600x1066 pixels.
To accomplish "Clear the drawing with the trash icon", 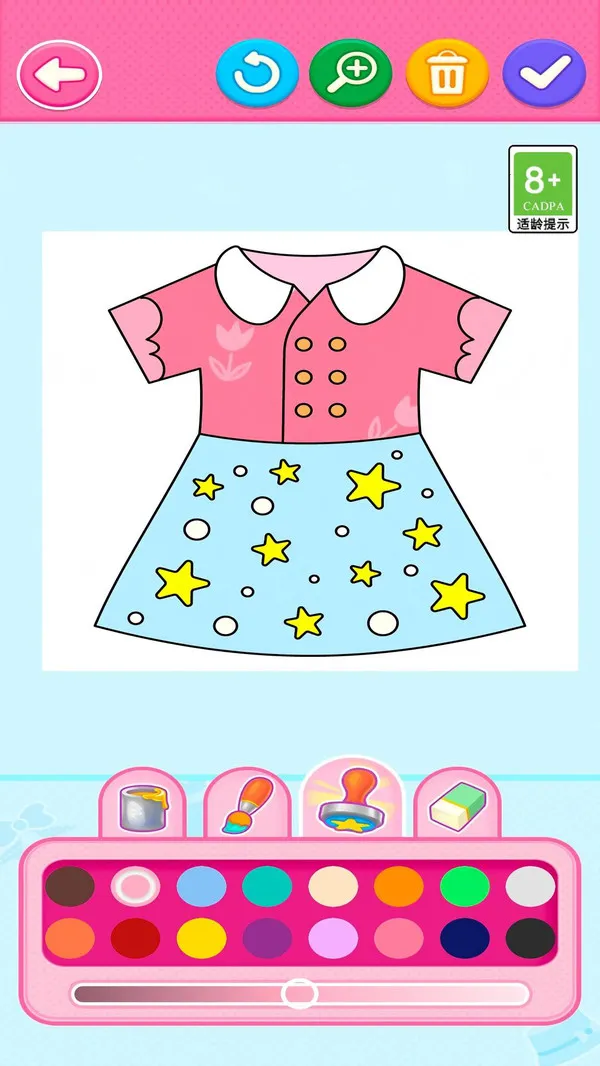I will 447,73.
